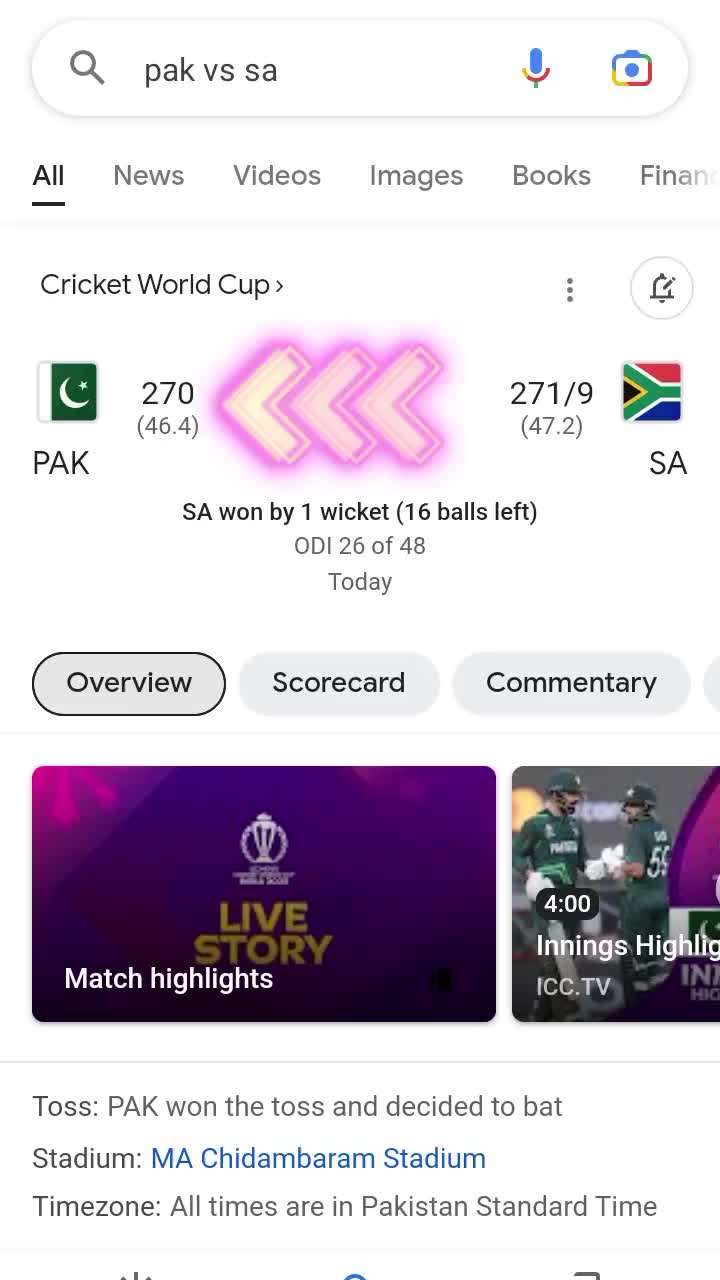720x1280 pixels.
Task: Start a voice search with the microphone
Action: coord(536,69)
